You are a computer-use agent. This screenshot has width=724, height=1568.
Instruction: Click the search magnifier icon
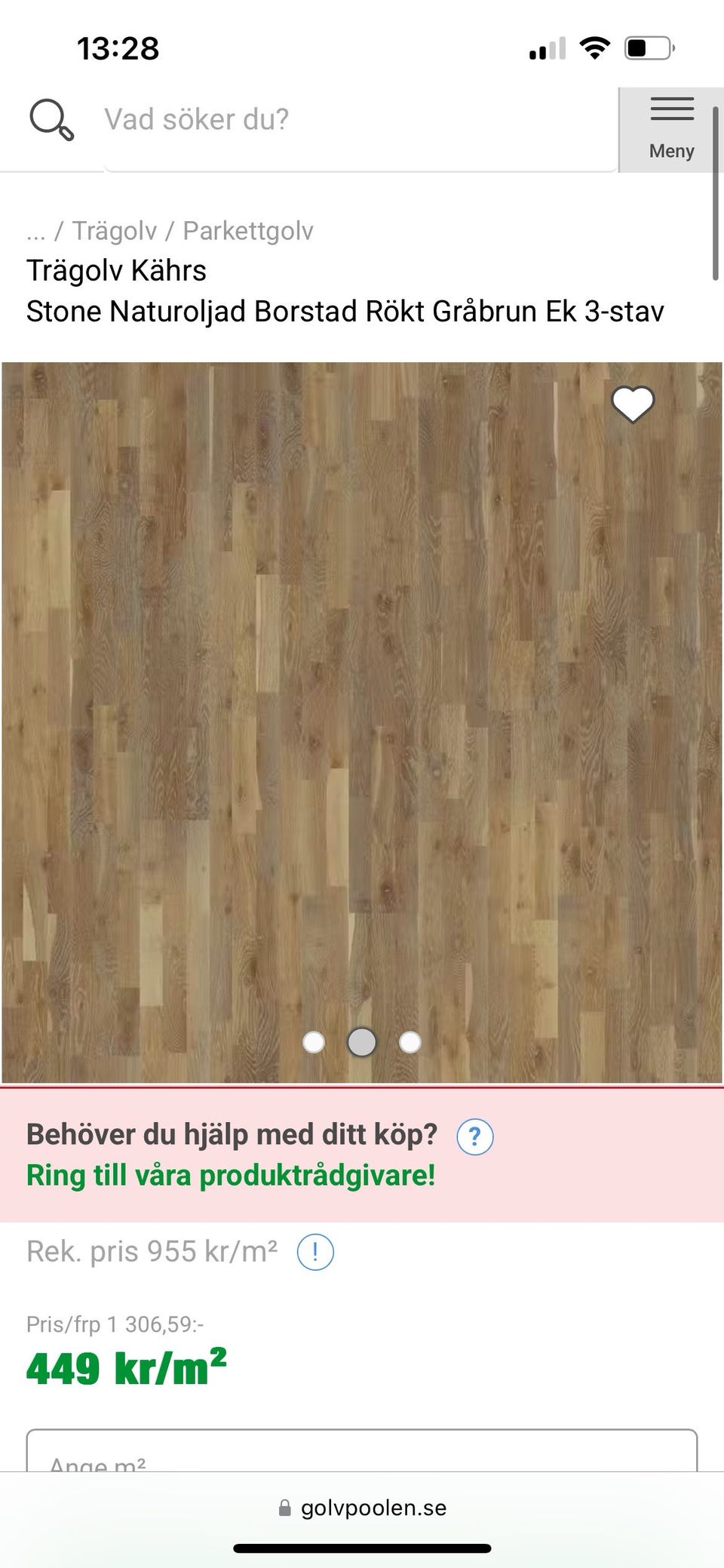pos(51,118)
